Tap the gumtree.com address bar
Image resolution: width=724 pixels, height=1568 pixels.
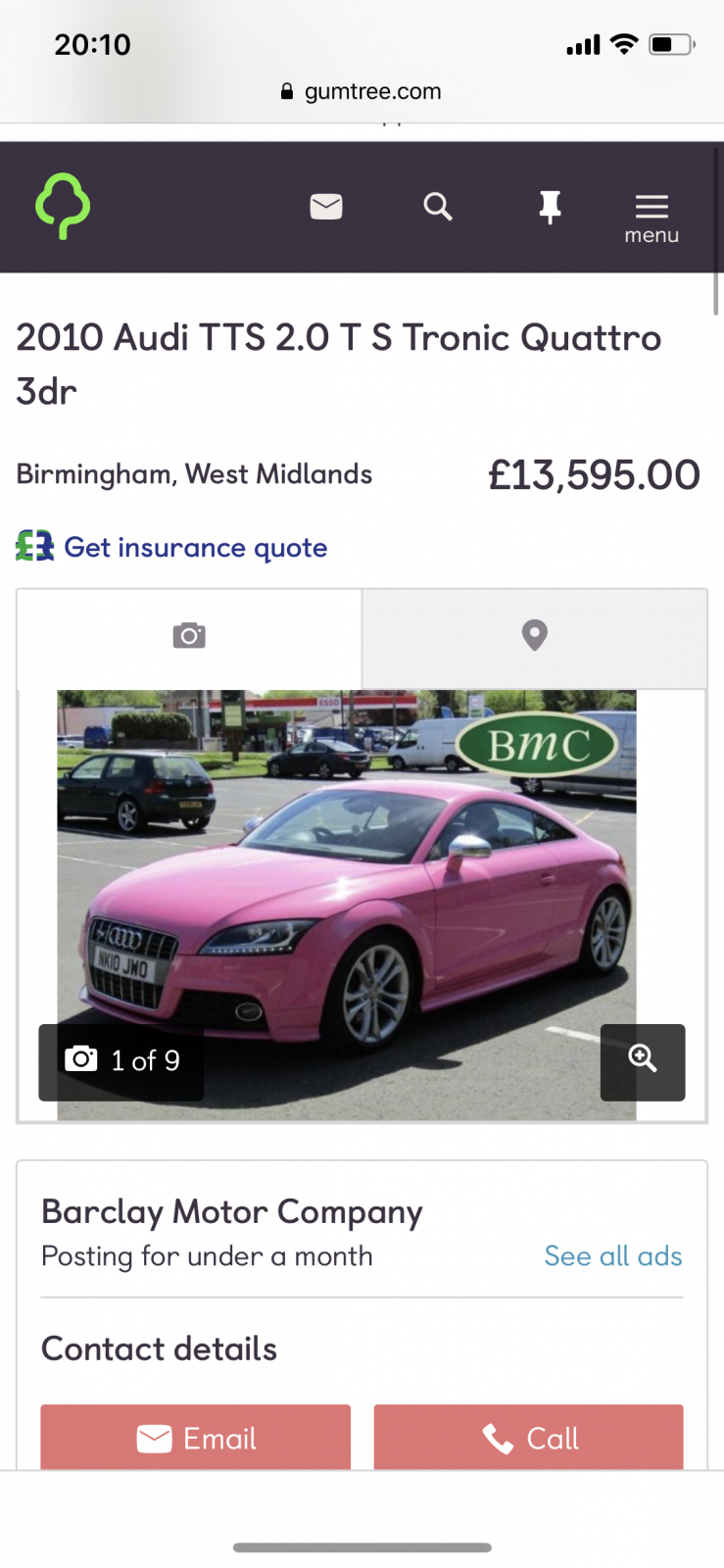pyautogui.click(x=362, y=91)
